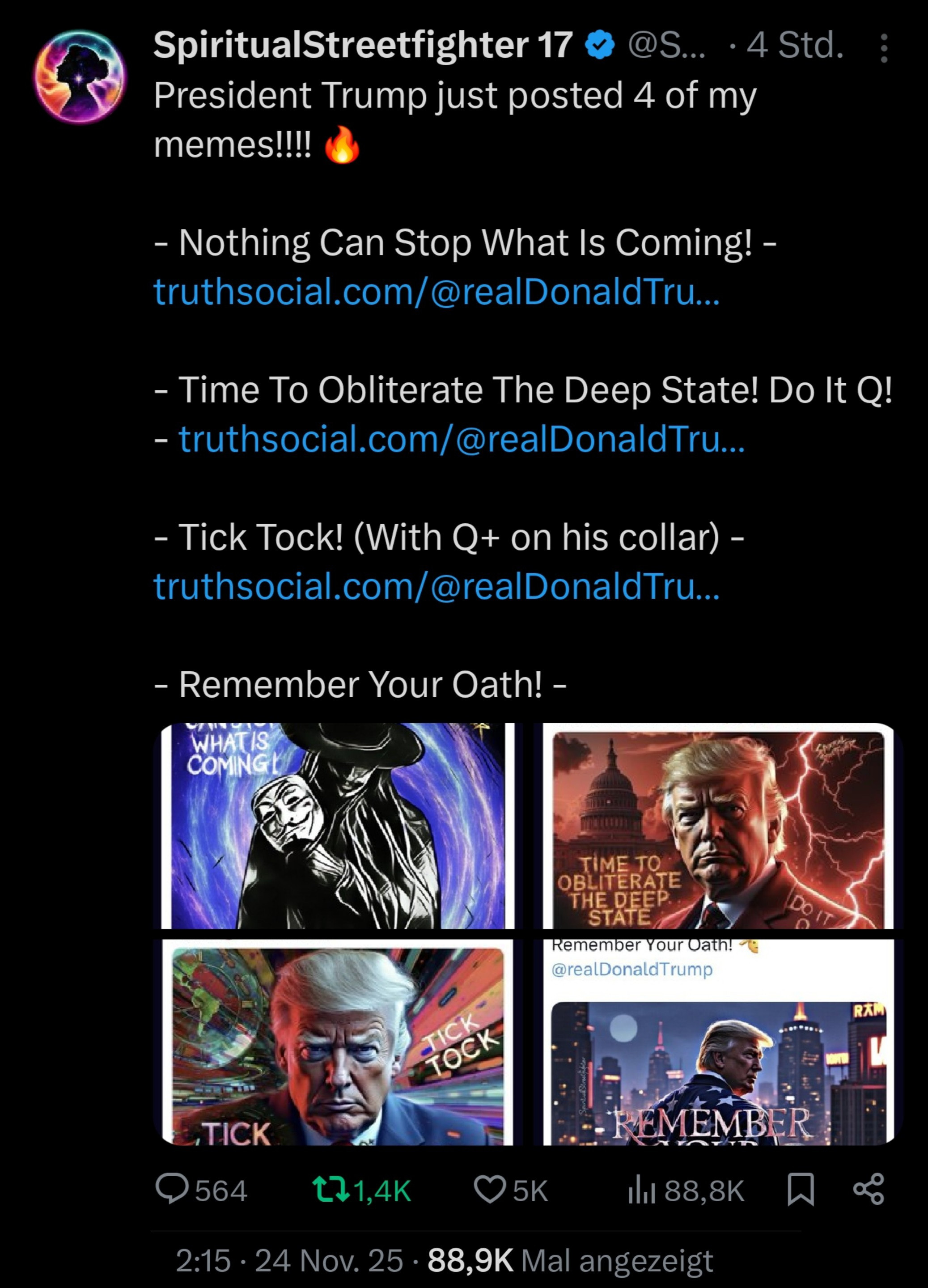Open the Truth Social link under Tick Tock
The width and height of the screenshot is (928, 1288).
pos(436,586)
